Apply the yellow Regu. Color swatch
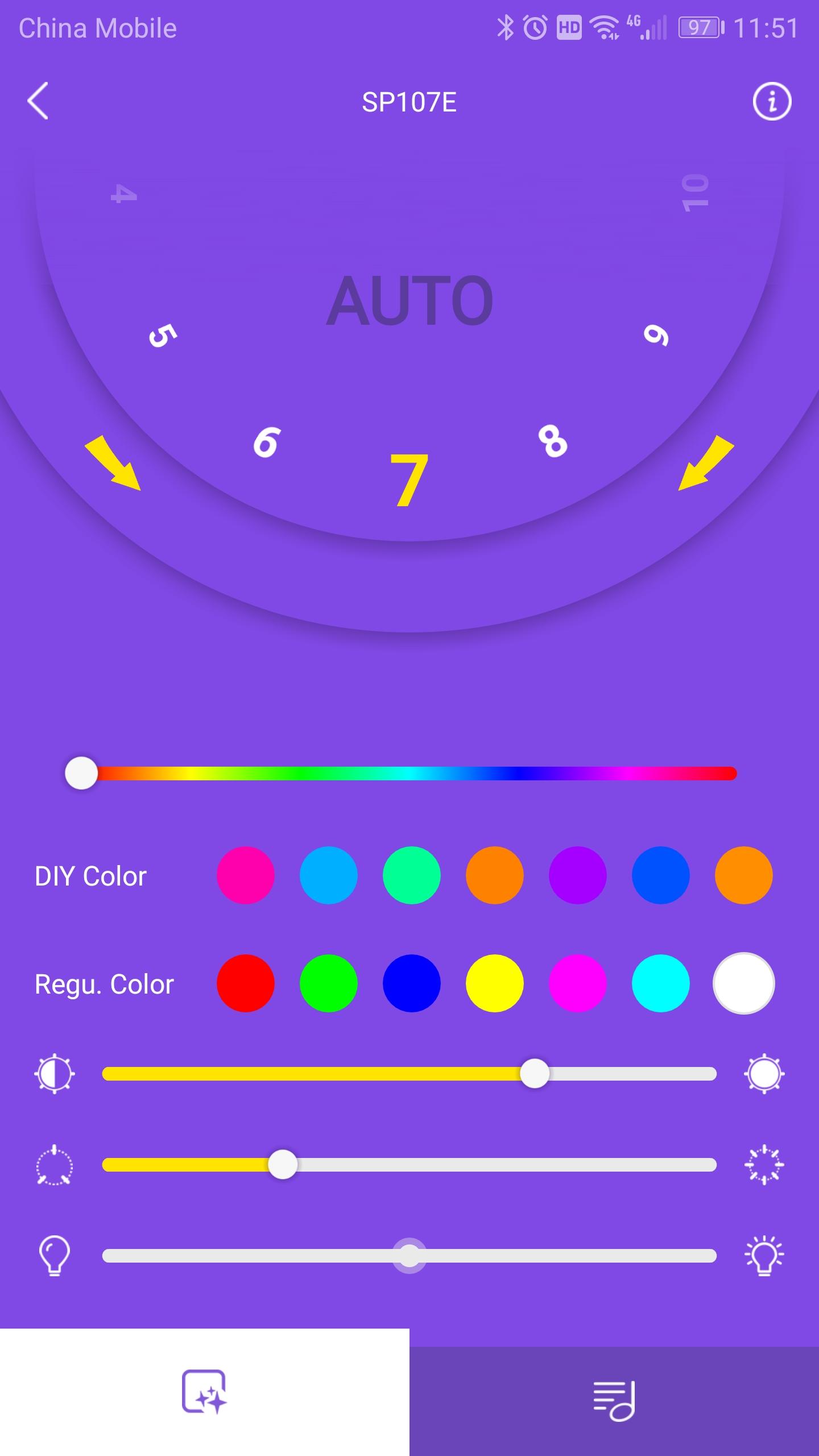 (x=494, y=983)
